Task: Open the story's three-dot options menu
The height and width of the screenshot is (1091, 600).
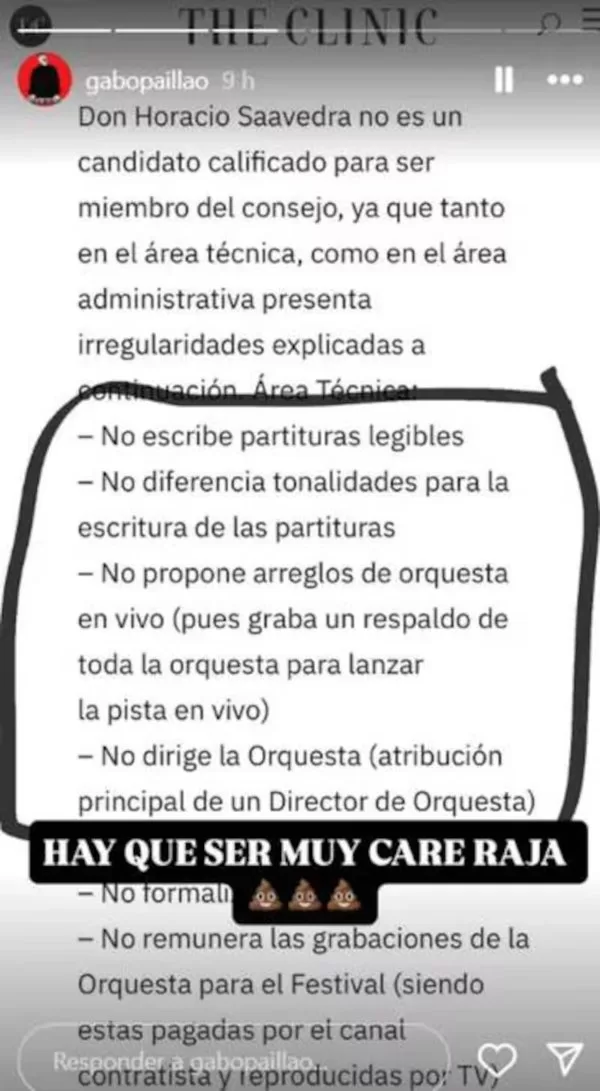Action: [565, 79]
